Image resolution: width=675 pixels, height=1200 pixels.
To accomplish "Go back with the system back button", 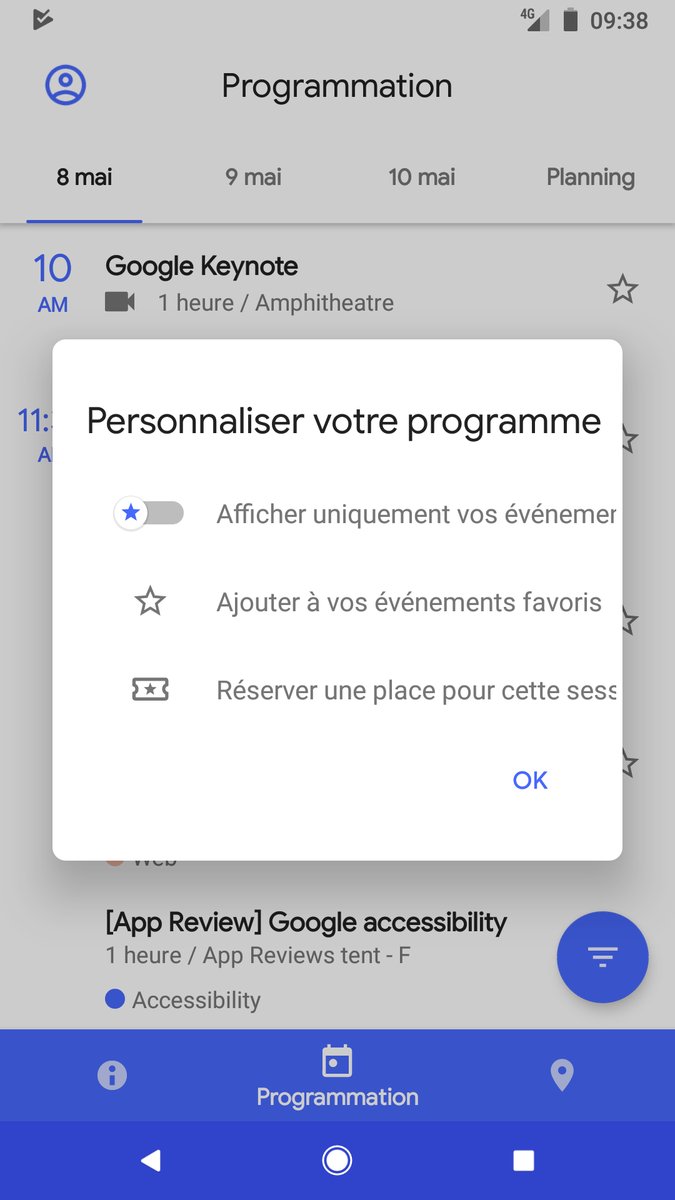I will point(150,1160).
